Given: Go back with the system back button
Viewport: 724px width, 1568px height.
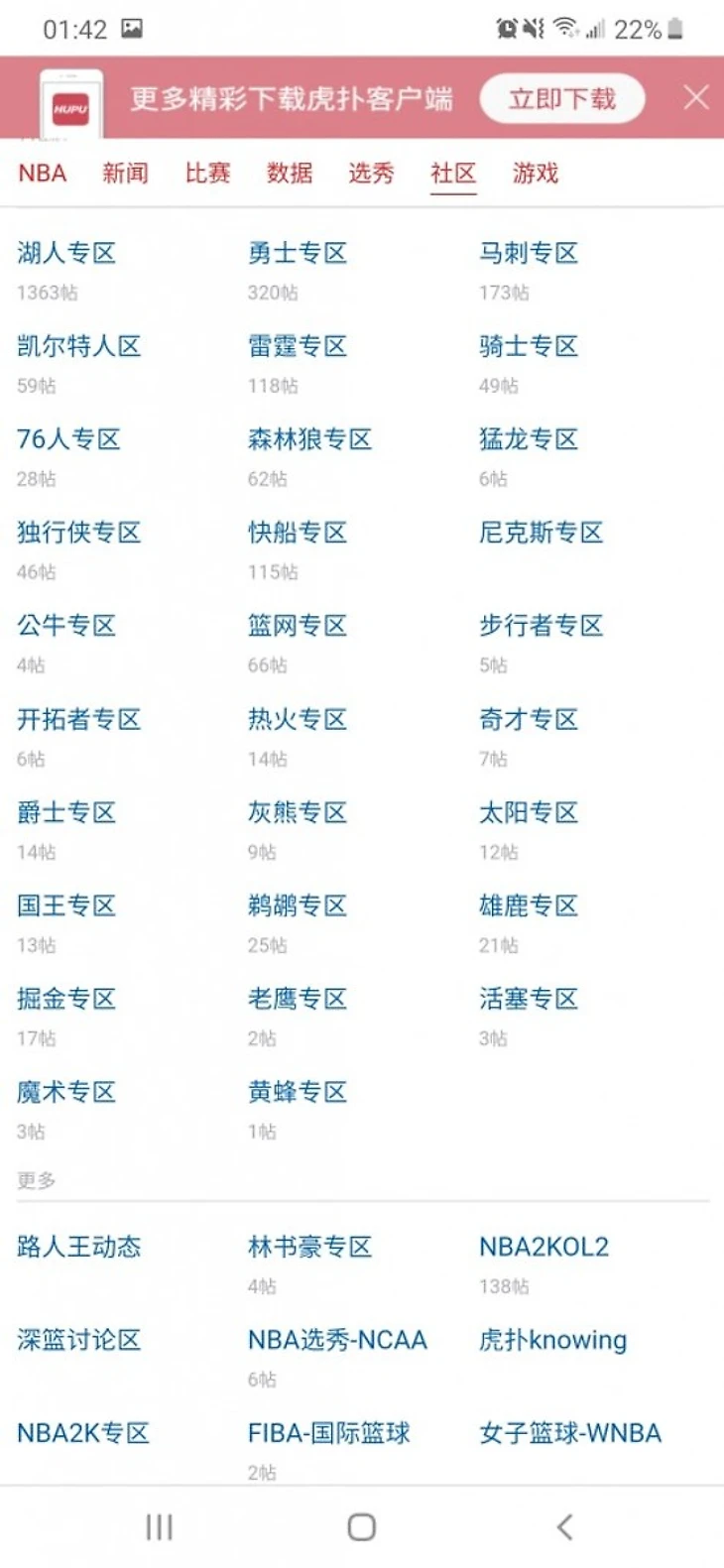Looking at the screenshot, I should click(x=564, y=1526).
